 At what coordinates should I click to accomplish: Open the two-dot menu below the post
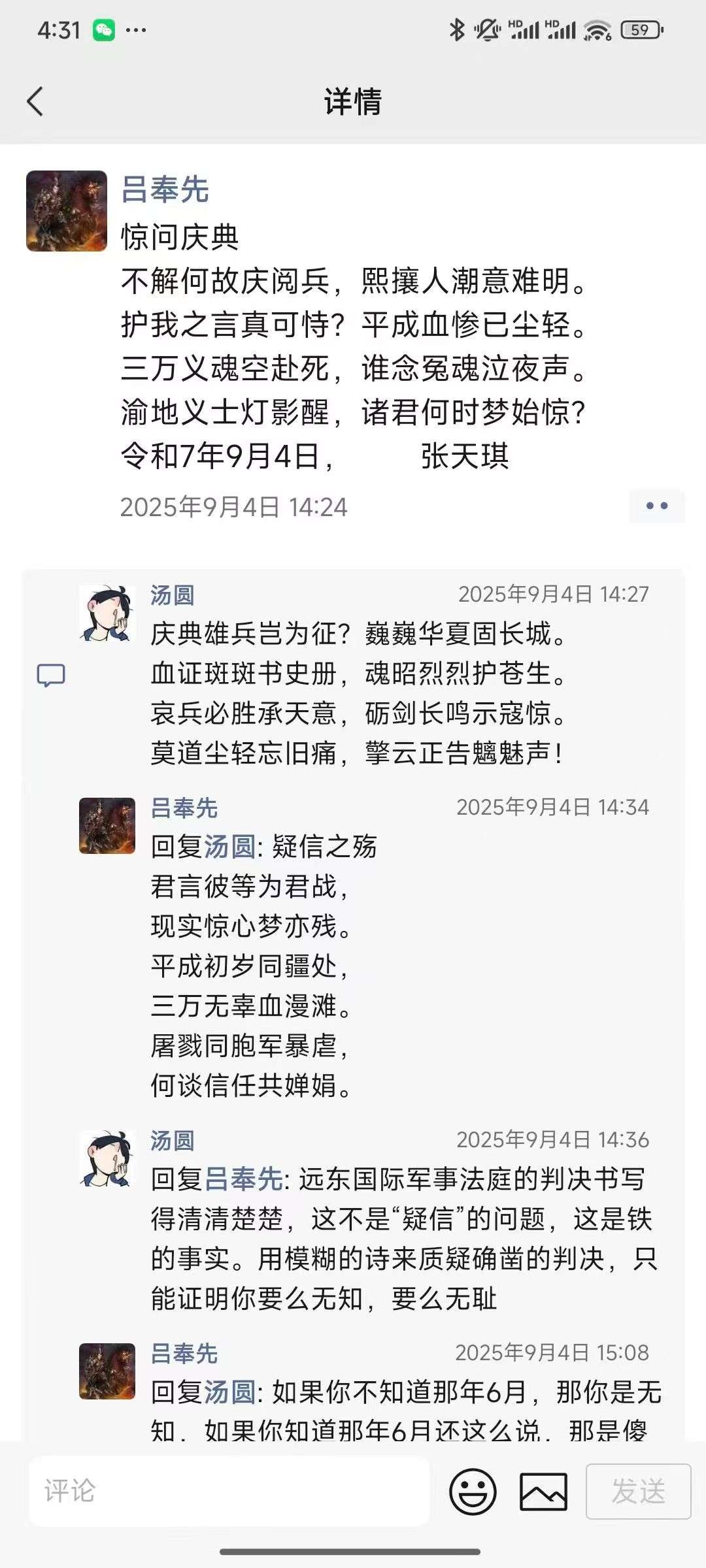[656, 506]
